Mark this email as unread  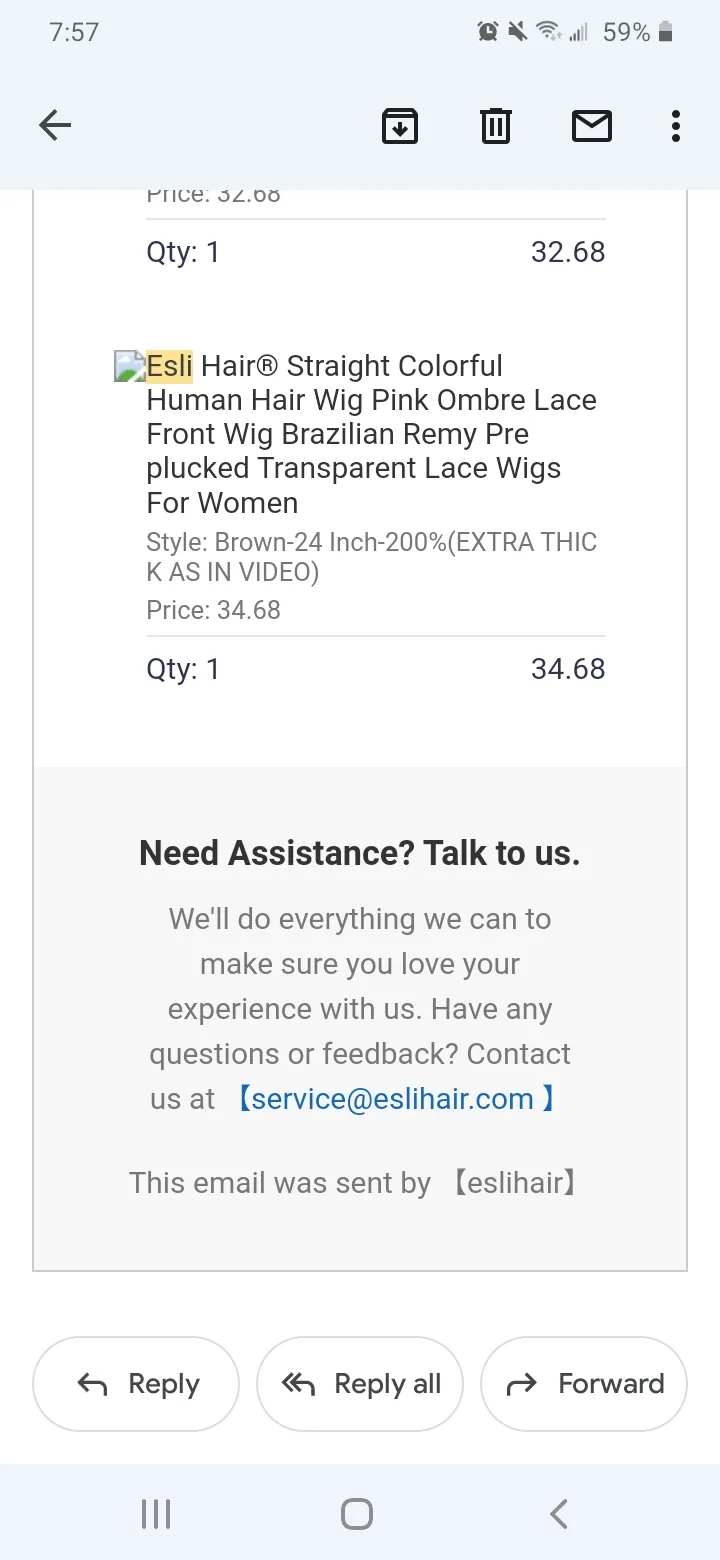click(592, 126)
